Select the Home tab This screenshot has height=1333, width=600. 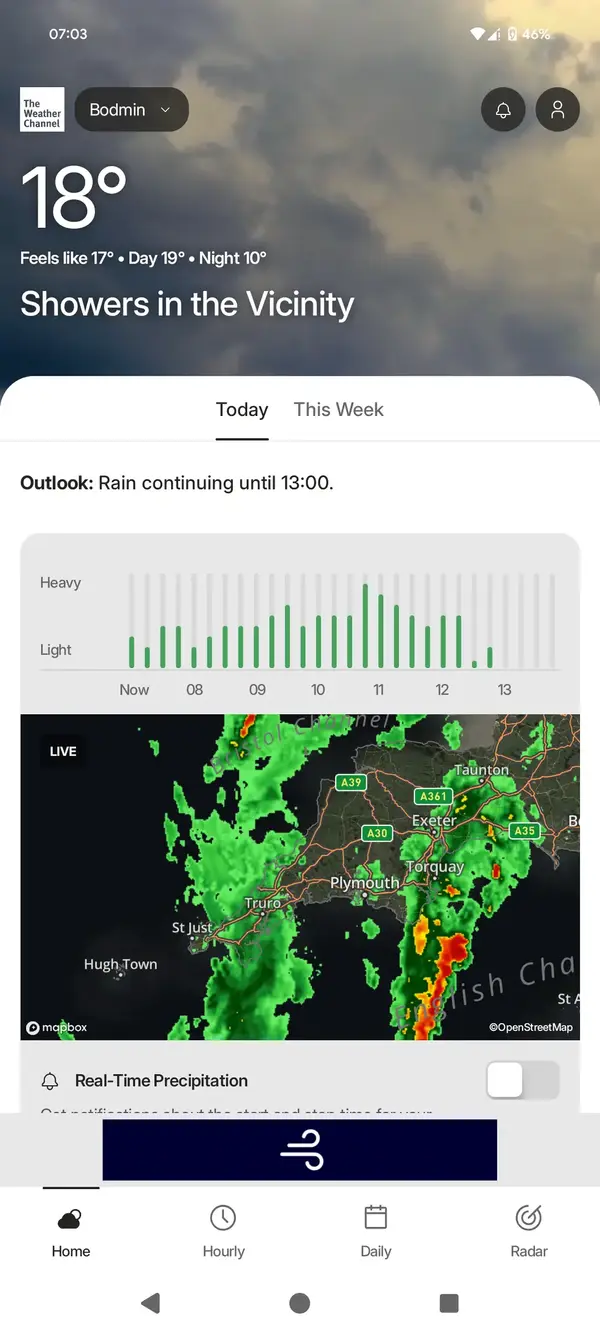click(x=71, y=1232)
